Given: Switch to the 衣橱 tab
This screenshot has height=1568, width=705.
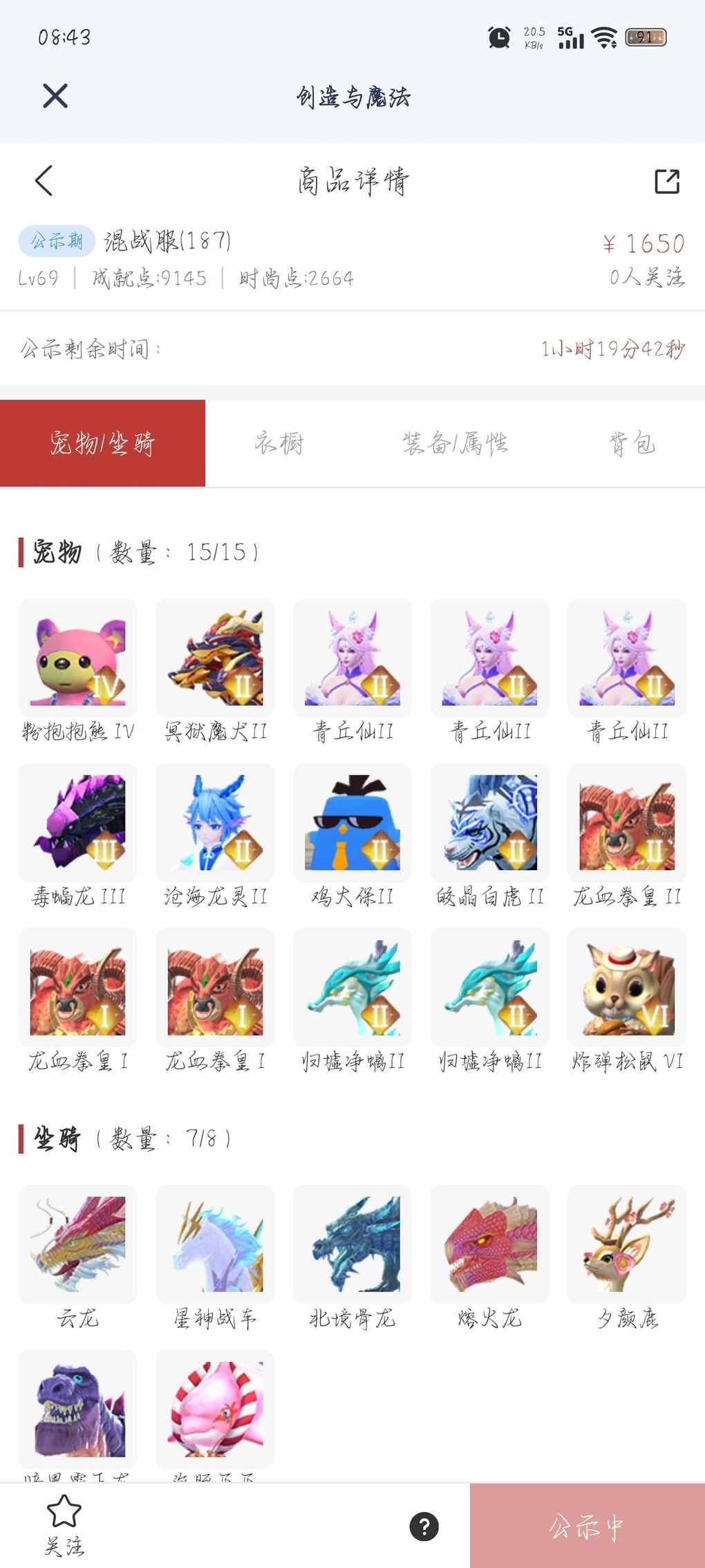Looking at the screenshot, I should click(279, 443).
